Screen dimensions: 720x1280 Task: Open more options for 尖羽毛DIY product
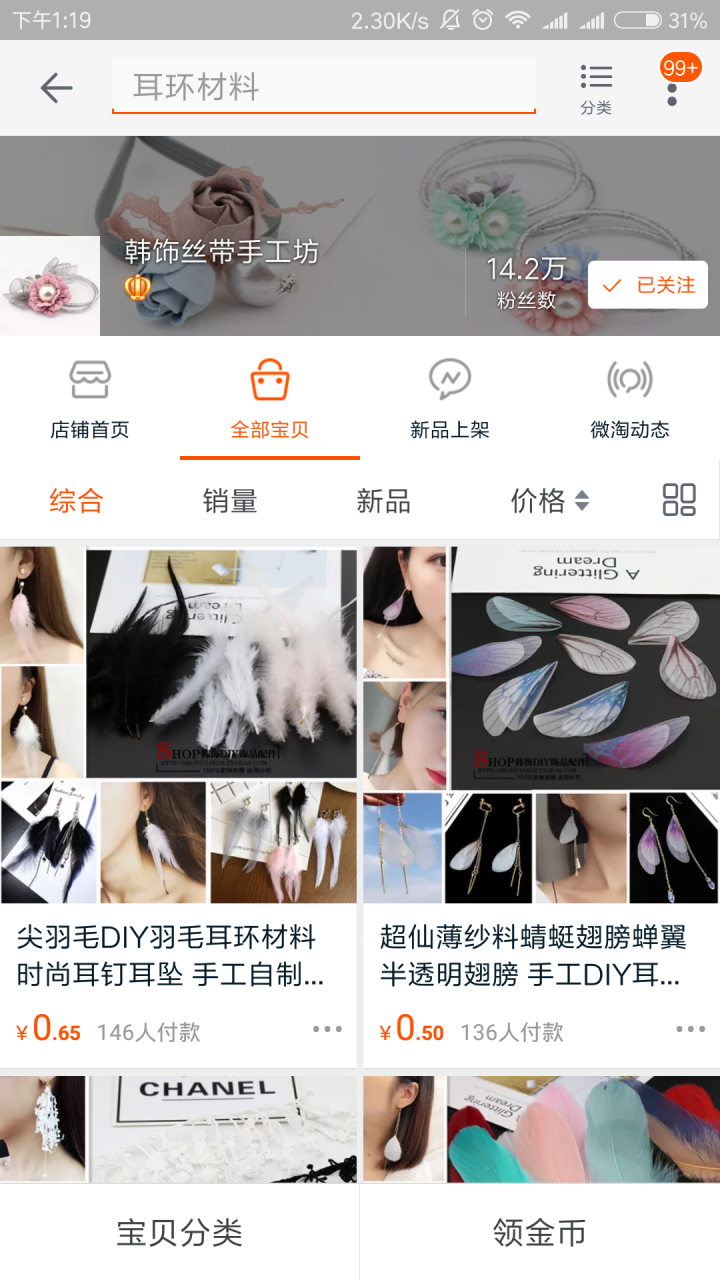pos(327,1029)
